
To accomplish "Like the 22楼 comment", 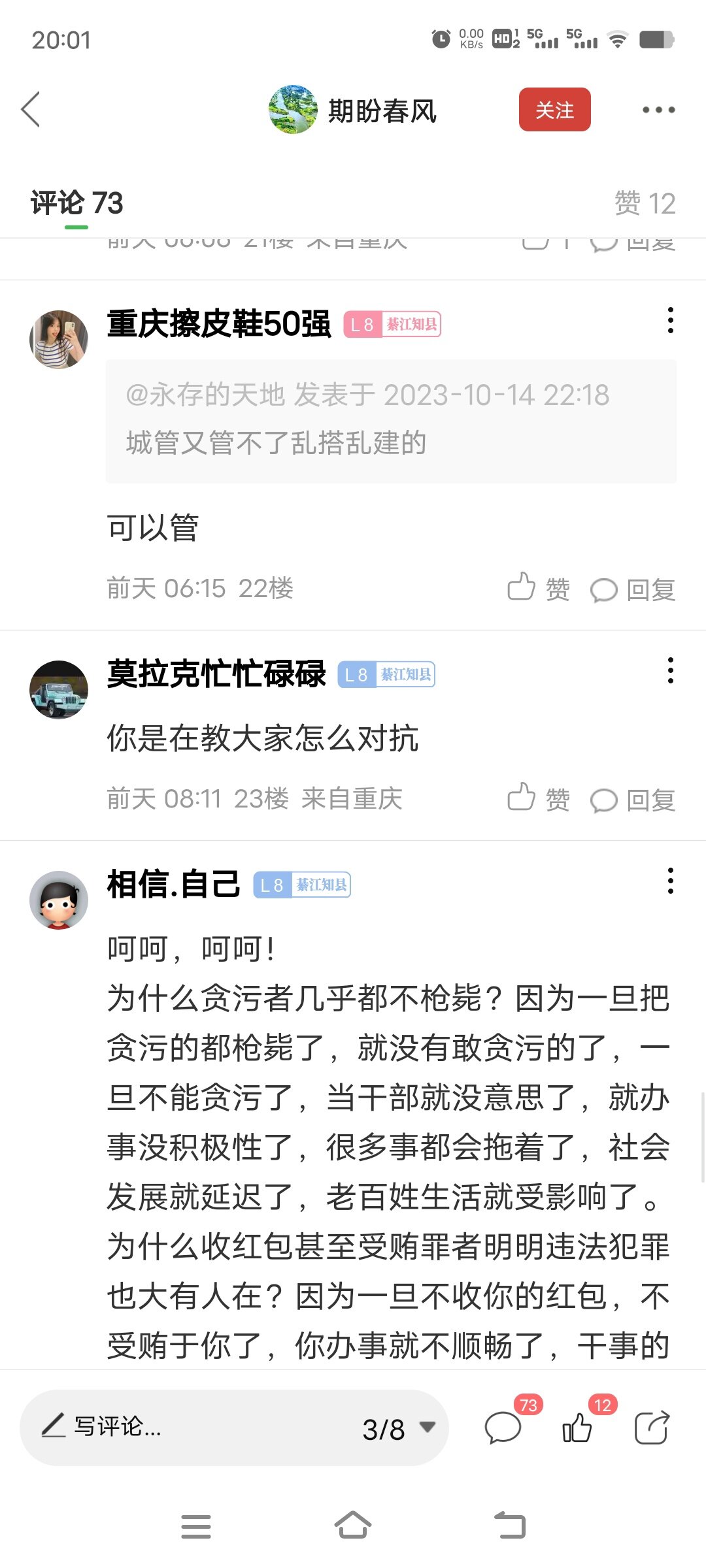I will coord(538,588).
